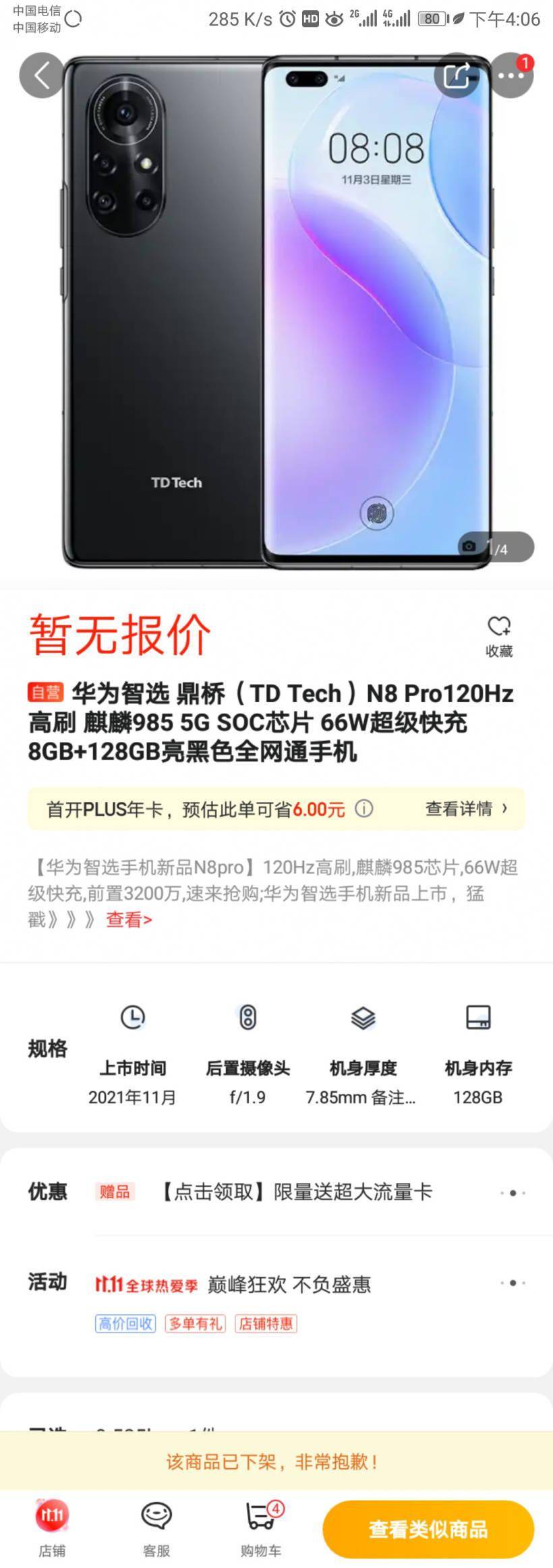This screenshot has height=1568, width=553.
Task: Click the back arrow to return
Action: point(42,75)
